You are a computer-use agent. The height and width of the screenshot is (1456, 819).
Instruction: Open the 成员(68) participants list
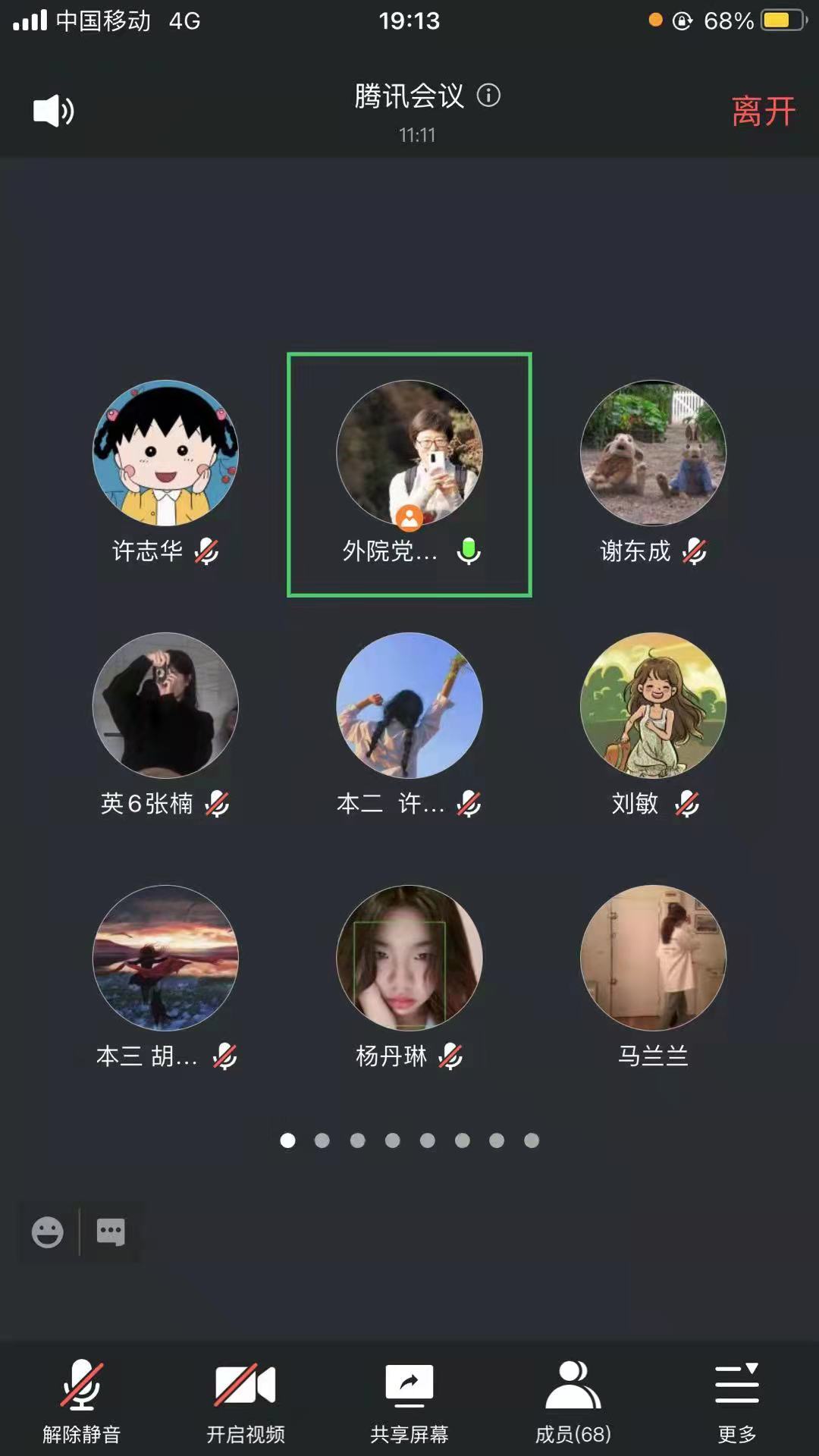[x=573, y=1400]
